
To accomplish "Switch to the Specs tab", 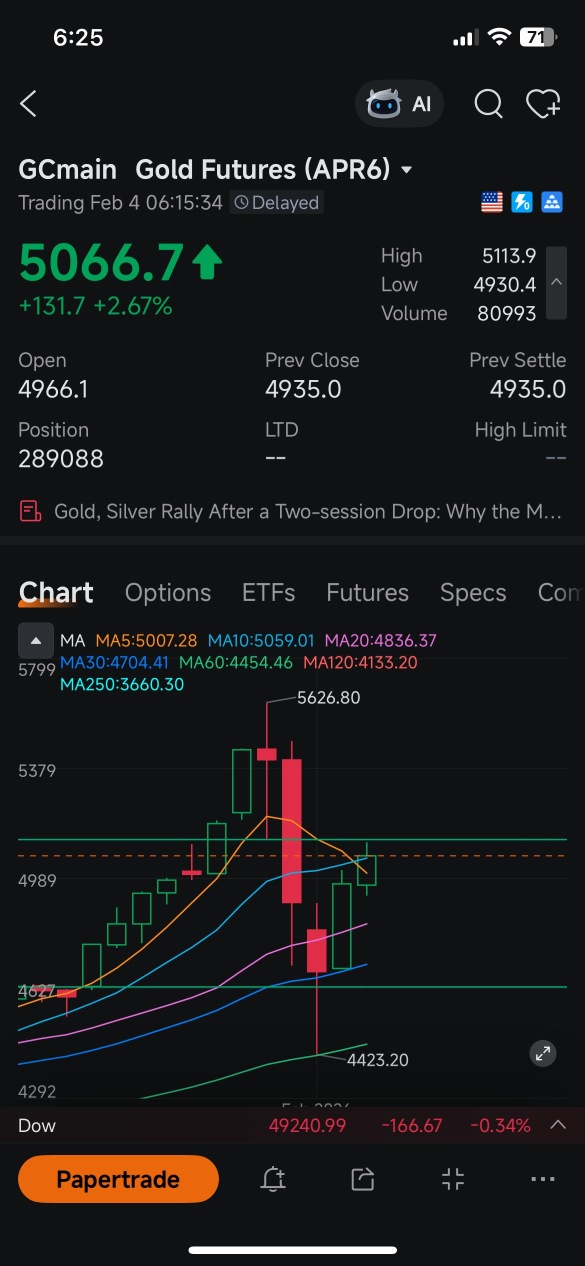I will (473, 593).
